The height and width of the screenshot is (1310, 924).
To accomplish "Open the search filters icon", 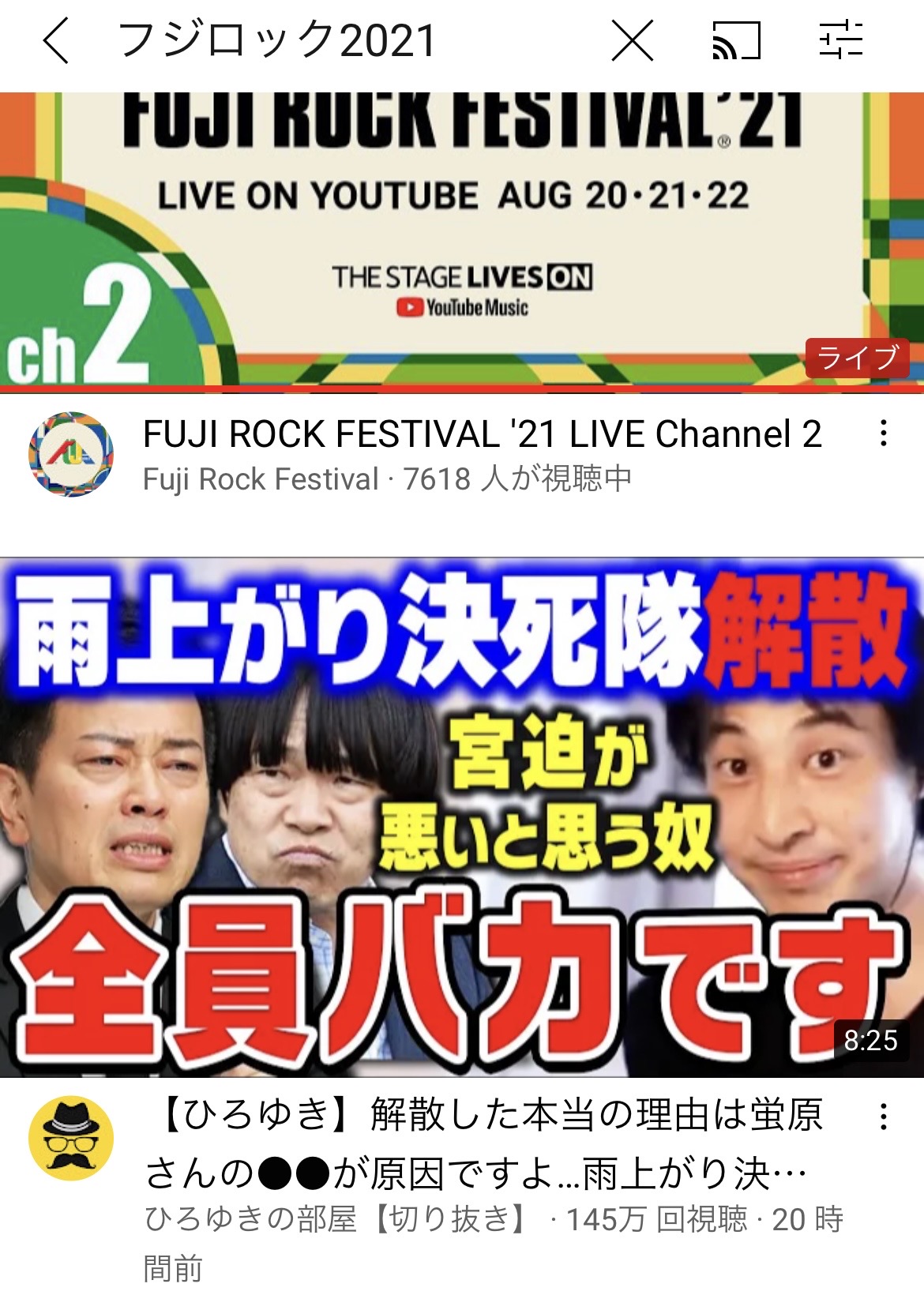I will [x=840, y=41].
